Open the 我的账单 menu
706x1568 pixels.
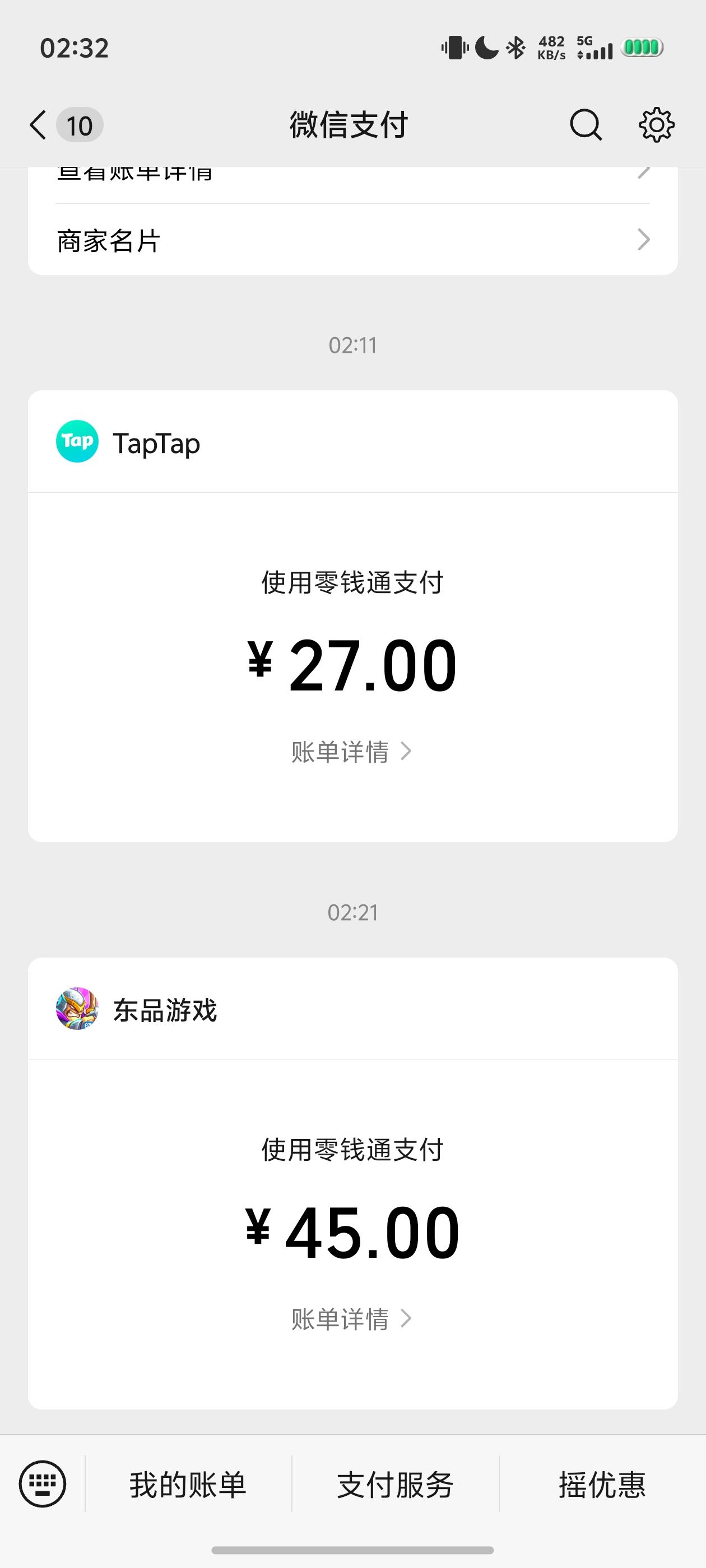point(188,1485)
